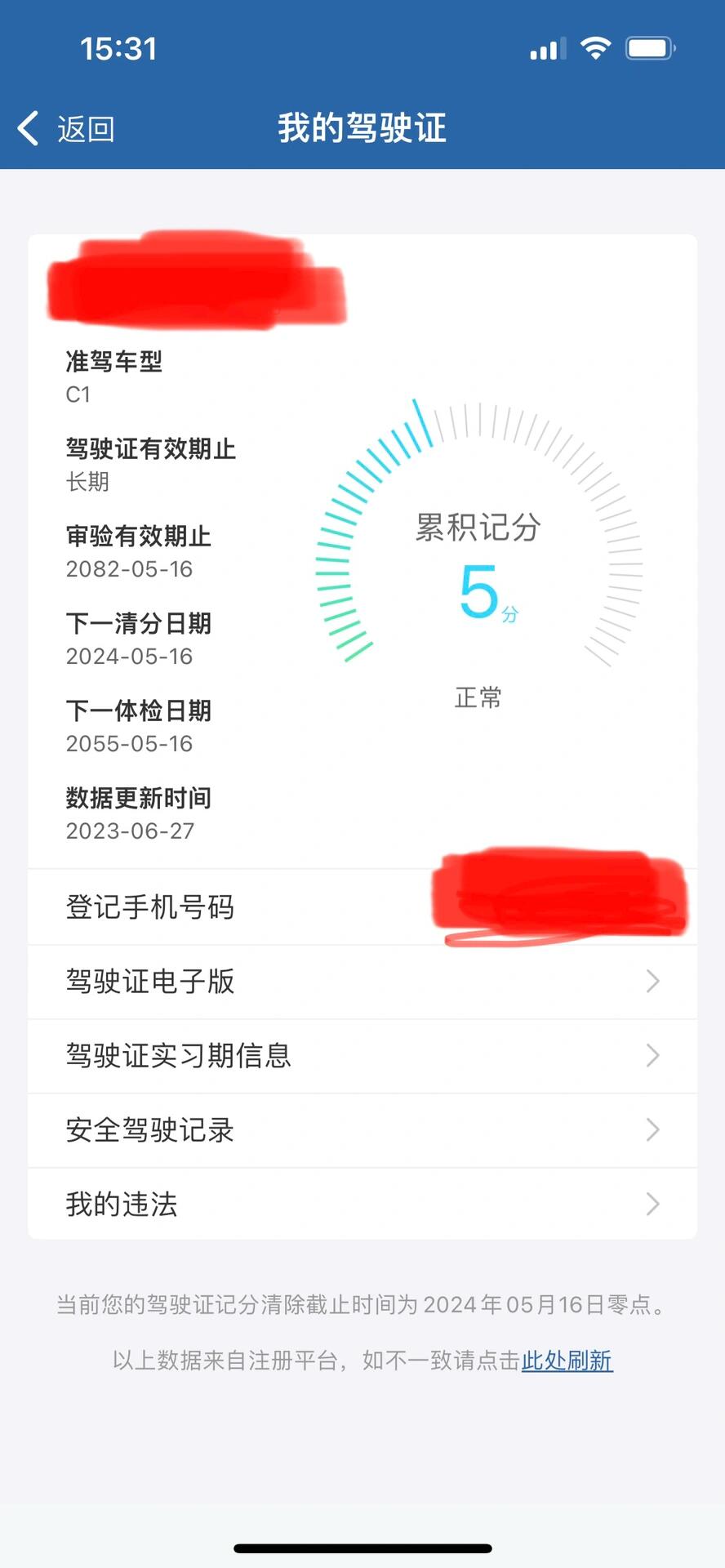Tap the Wi-Fi icon in the status bar
725x1568 pixels.
pos(595,48)
